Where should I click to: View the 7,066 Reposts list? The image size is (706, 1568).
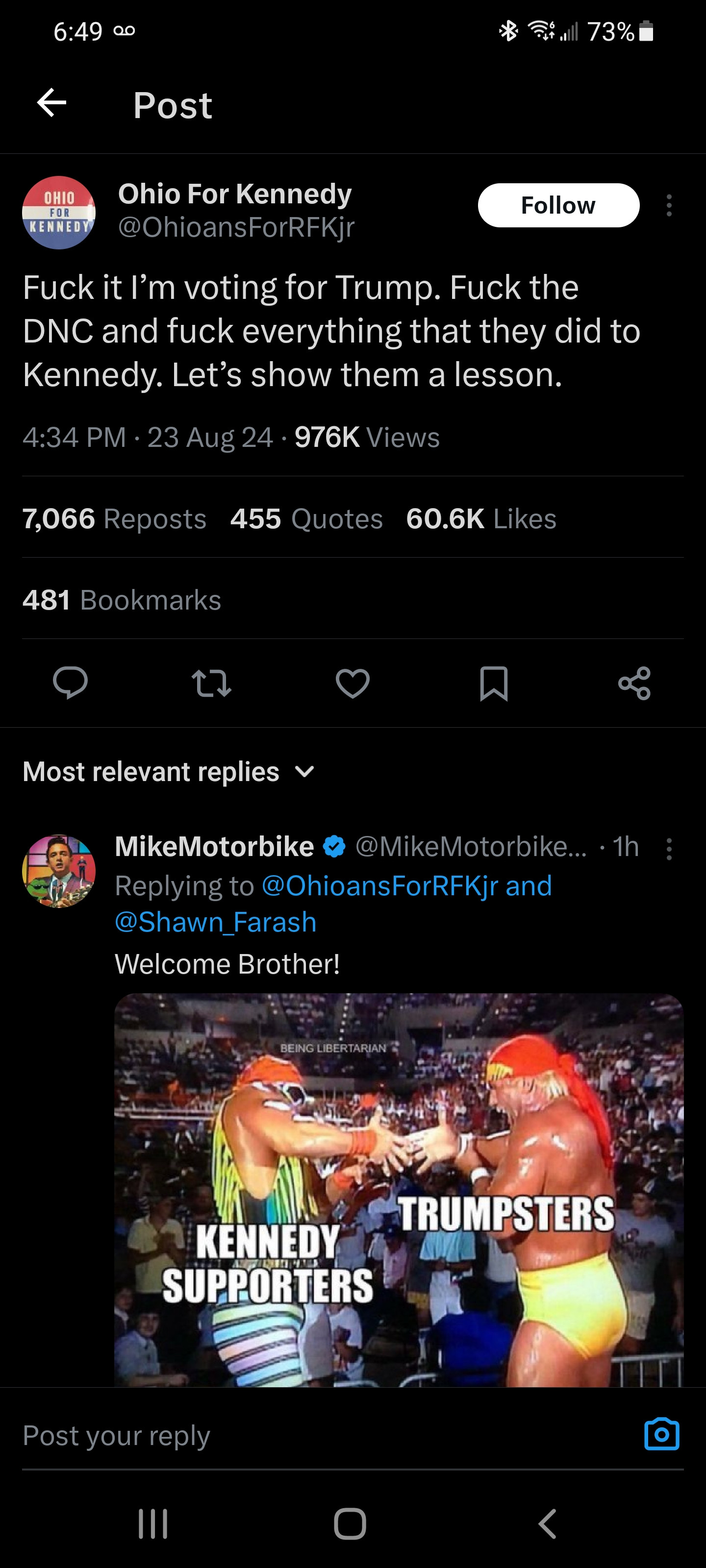[115, 518]
